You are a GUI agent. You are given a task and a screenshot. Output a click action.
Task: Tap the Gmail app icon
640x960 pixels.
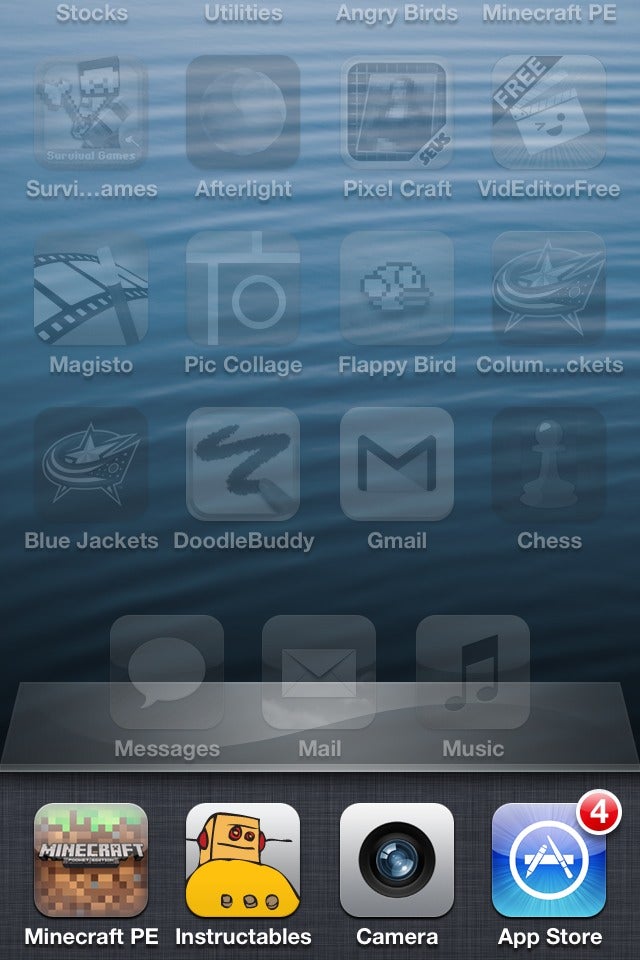point(397,464)
